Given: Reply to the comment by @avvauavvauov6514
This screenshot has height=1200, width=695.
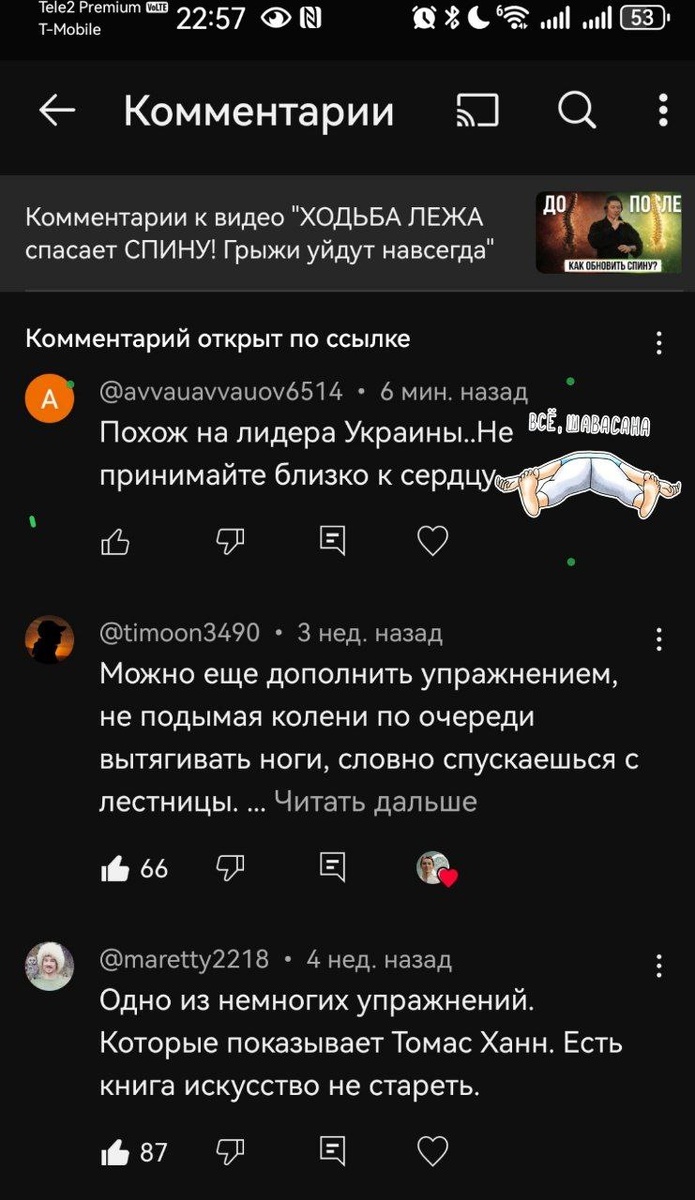Looking at the screenshot, I should 332,542.
